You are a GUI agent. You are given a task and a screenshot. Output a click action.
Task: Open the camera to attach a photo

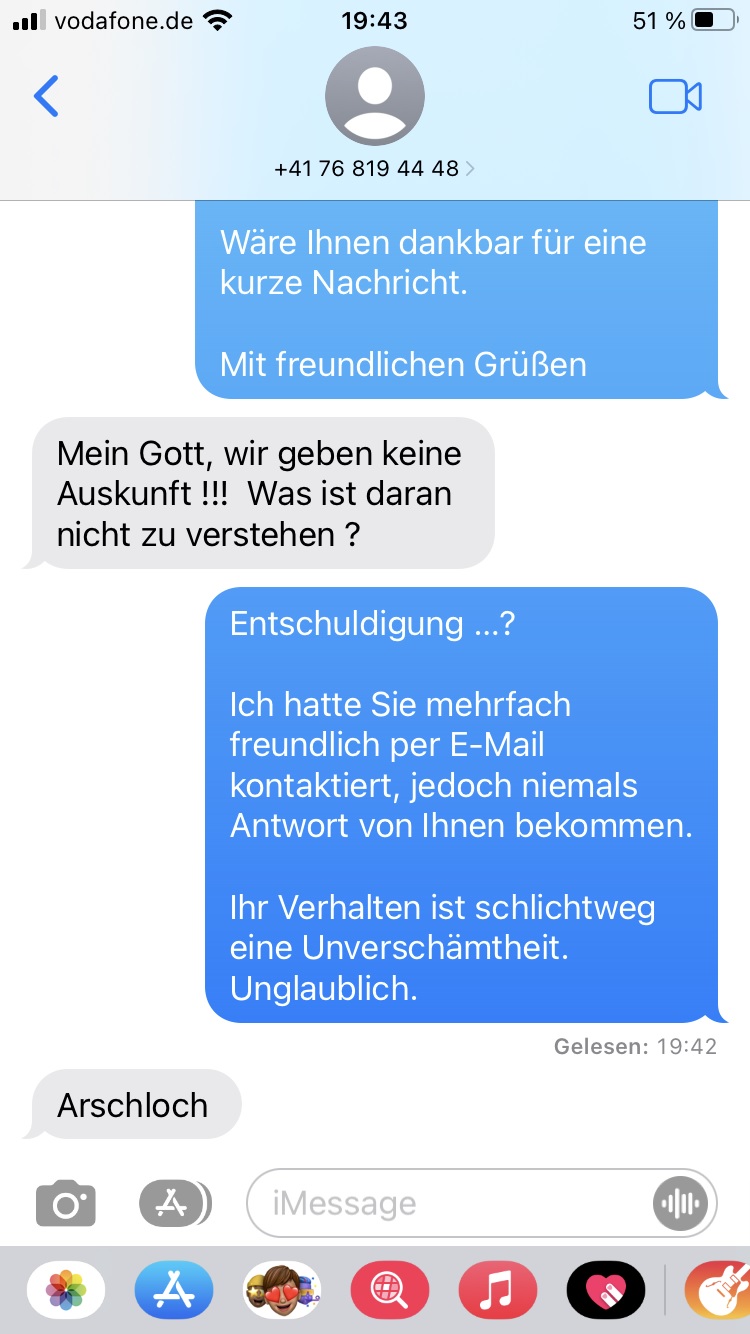(x=66, y=1203)
